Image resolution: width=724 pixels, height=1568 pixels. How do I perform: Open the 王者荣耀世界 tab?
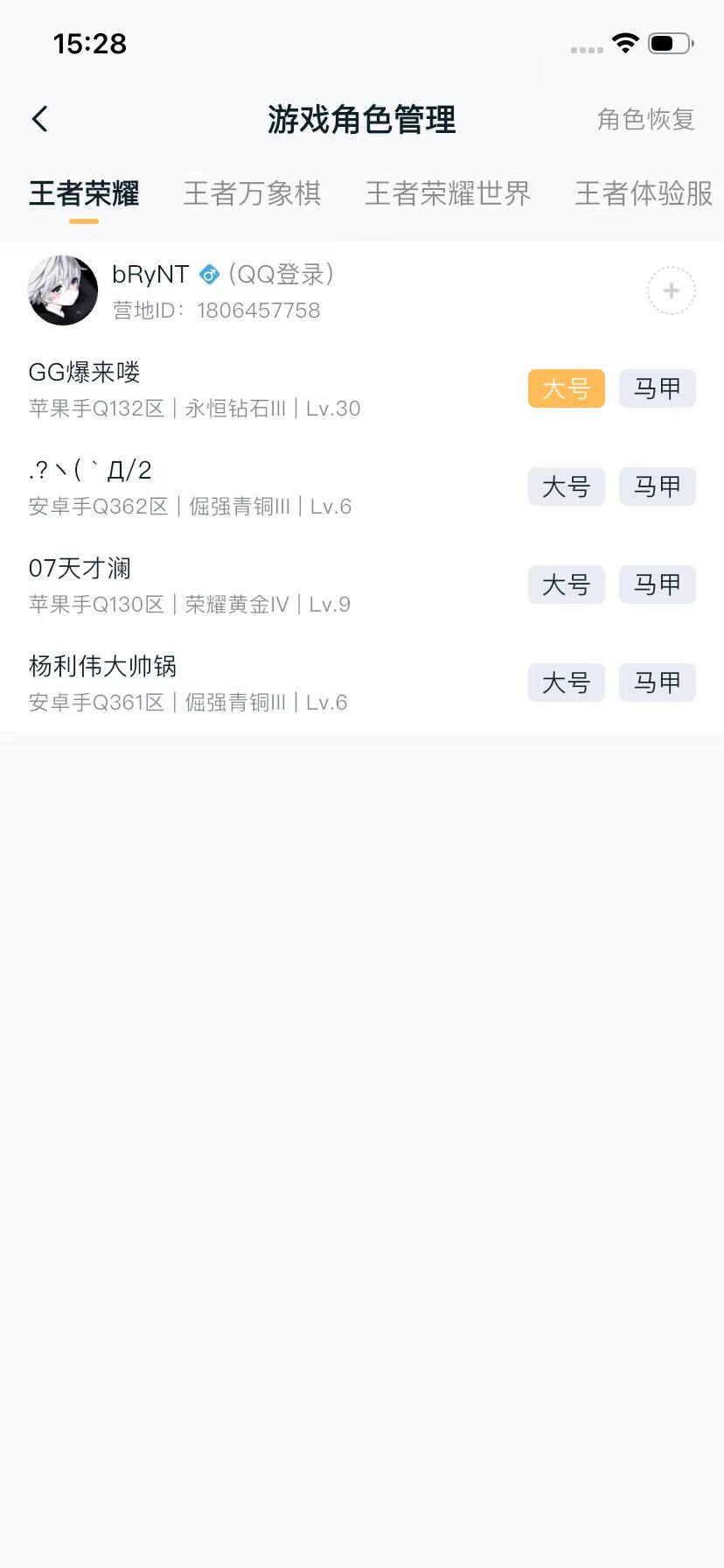[448, 193]
